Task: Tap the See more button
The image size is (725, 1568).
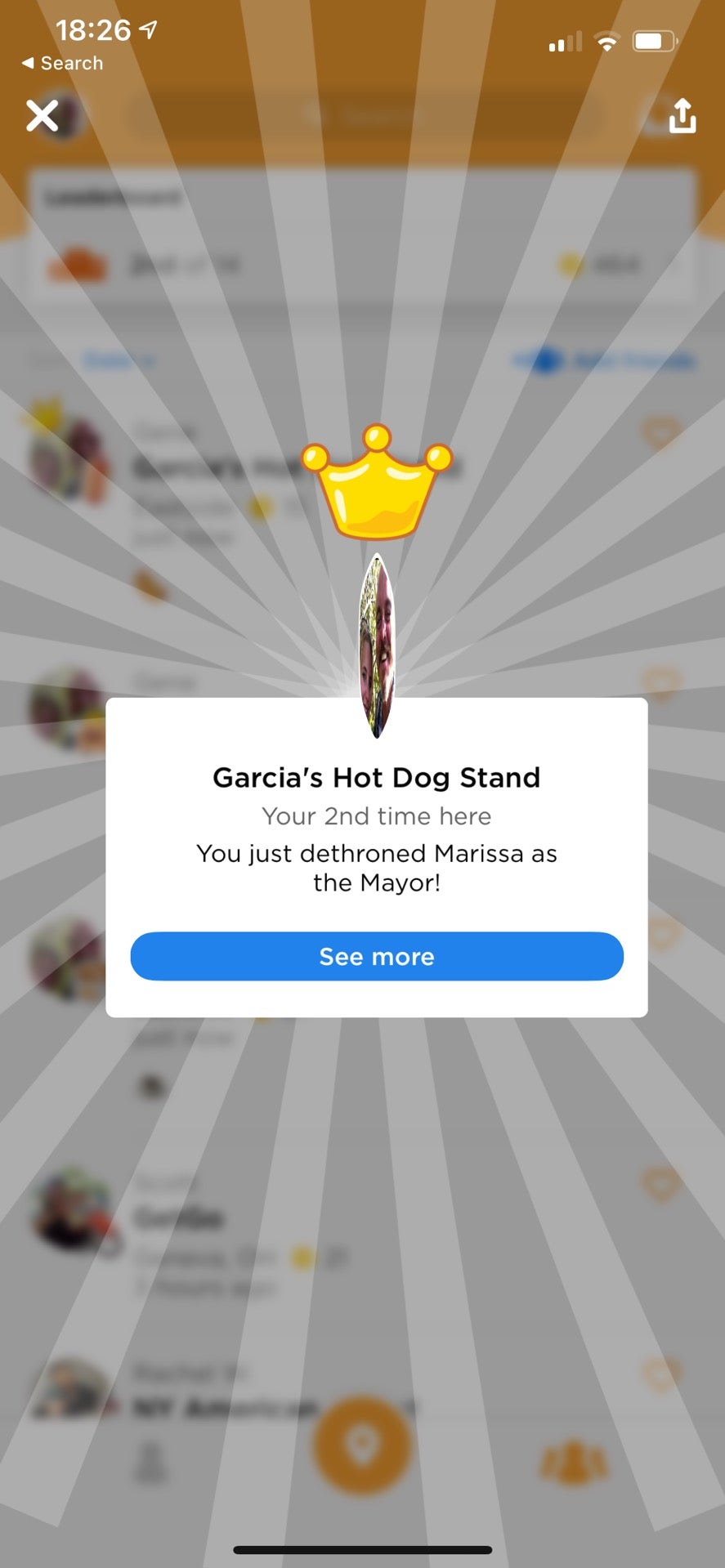Action: 377,956
